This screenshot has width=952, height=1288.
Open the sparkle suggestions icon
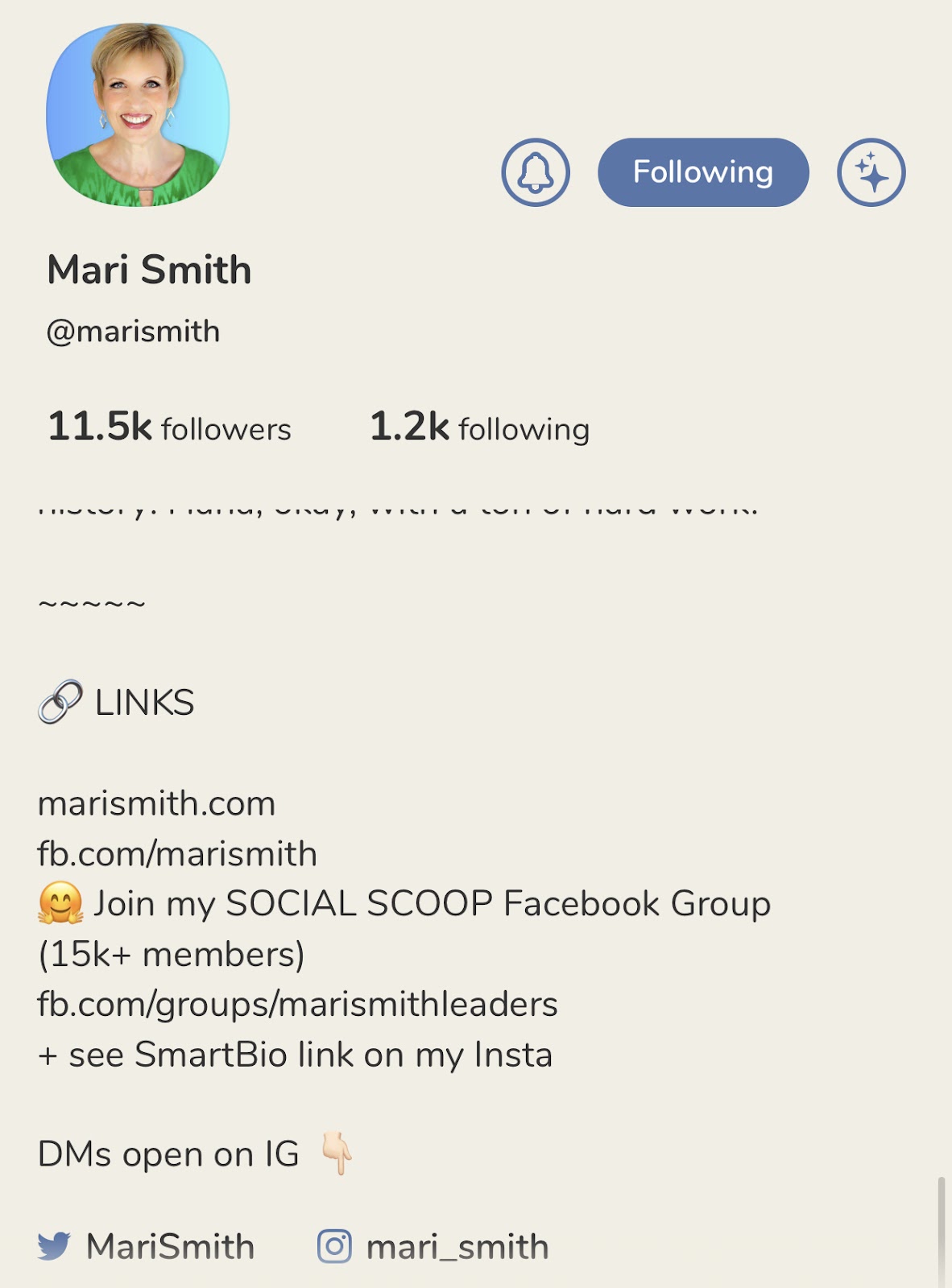tap(871, 172)
